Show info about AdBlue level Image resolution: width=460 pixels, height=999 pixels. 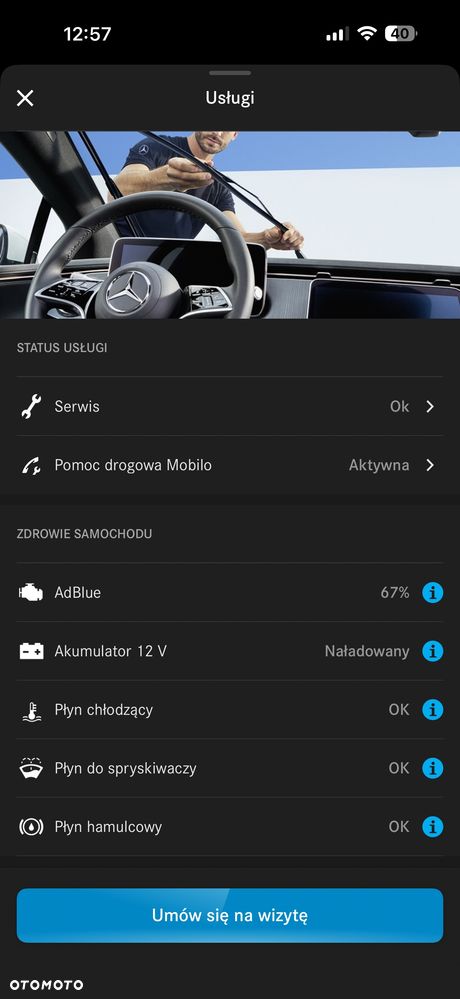[x=433, y=593]
